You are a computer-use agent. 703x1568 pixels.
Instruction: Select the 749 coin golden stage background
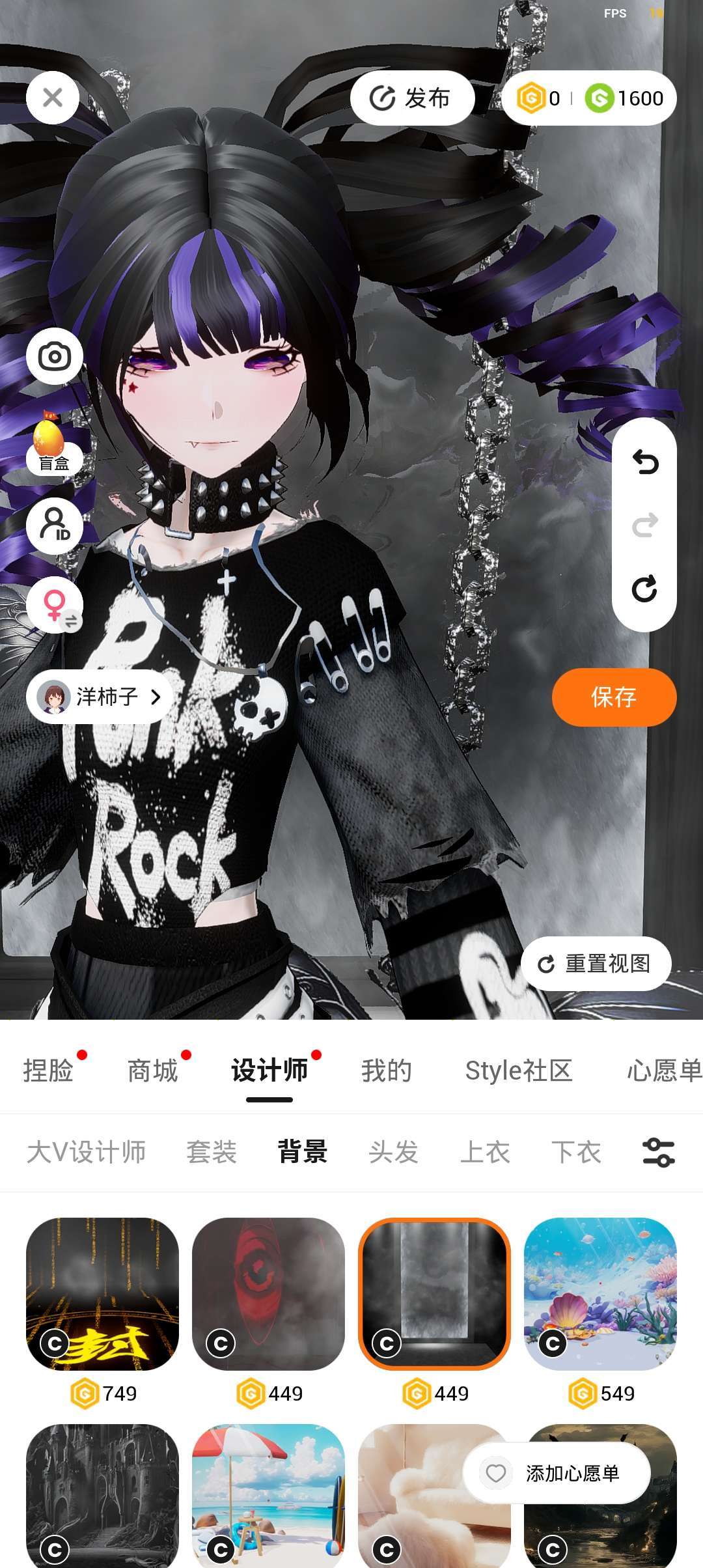(102, 1295)
